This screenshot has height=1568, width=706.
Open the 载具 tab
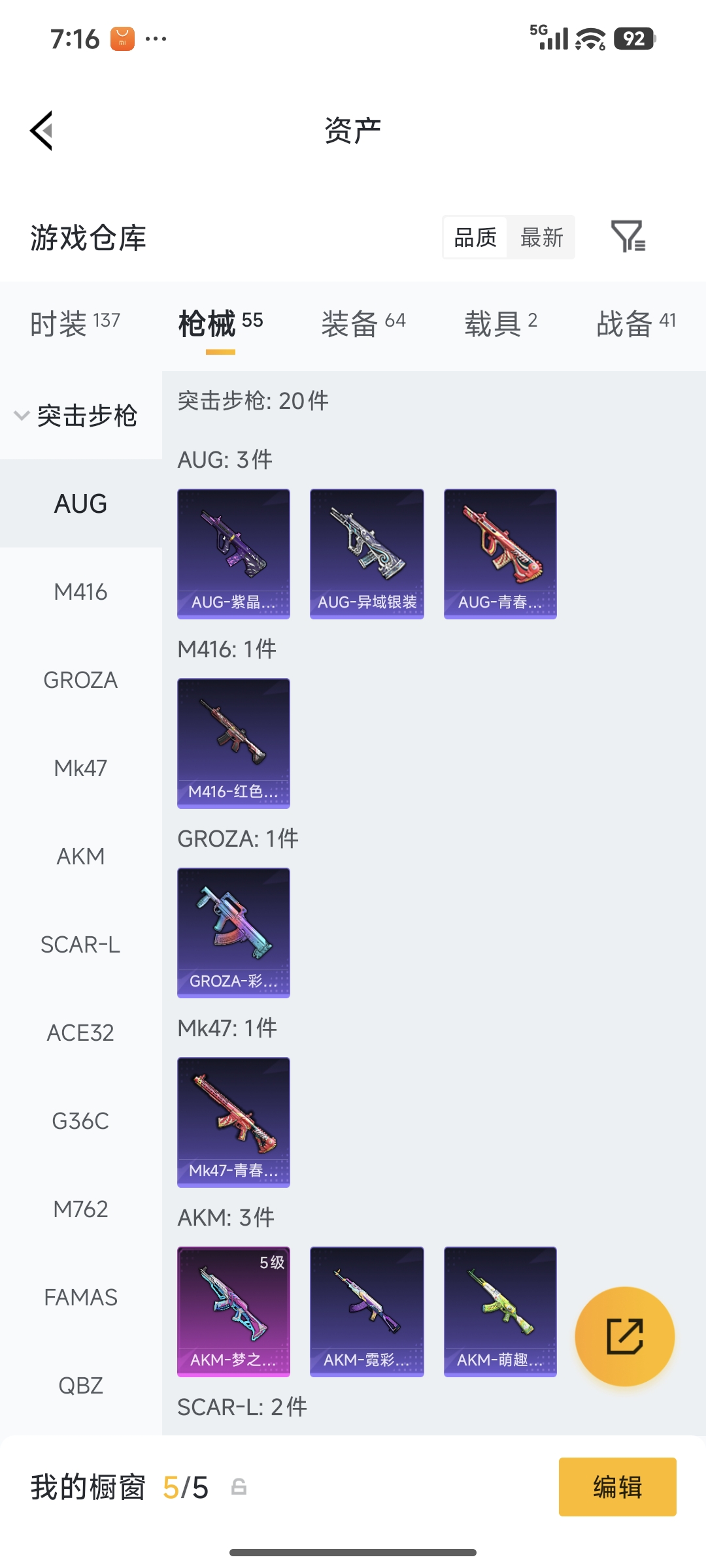point(501,323)
